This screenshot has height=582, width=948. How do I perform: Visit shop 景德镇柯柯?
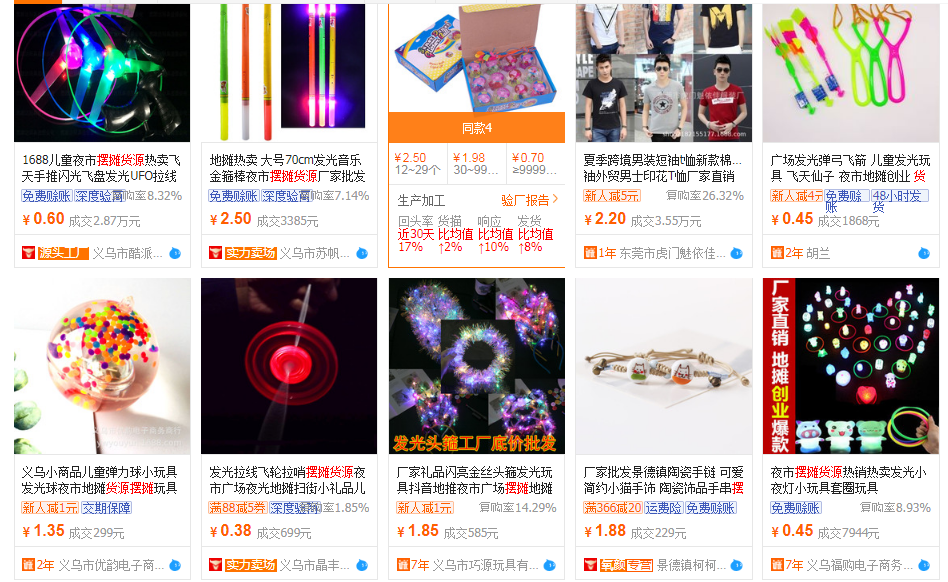[691, 565]
